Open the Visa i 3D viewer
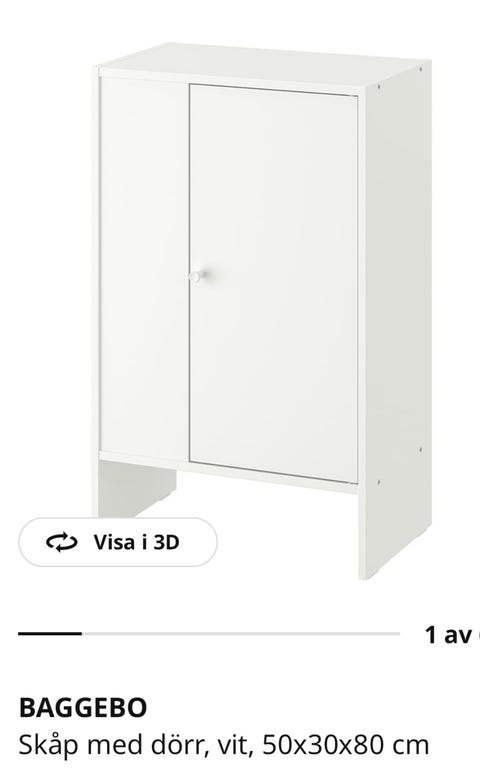Image resolution: width=480 pixels, height=769 pixels. [x=118, y=542]
